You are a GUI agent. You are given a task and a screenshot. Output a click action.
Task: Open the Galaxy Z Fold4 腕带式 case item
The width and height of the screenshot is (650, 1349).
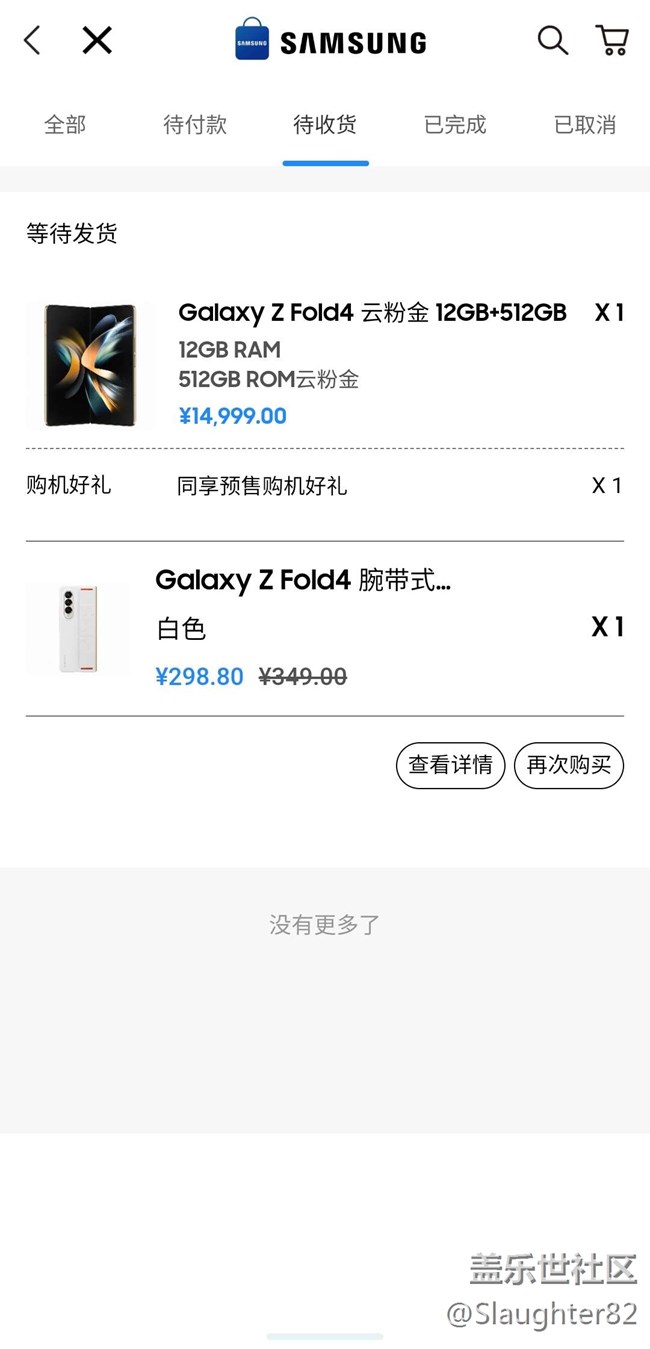pyautogui.click(x=303, y=580)
